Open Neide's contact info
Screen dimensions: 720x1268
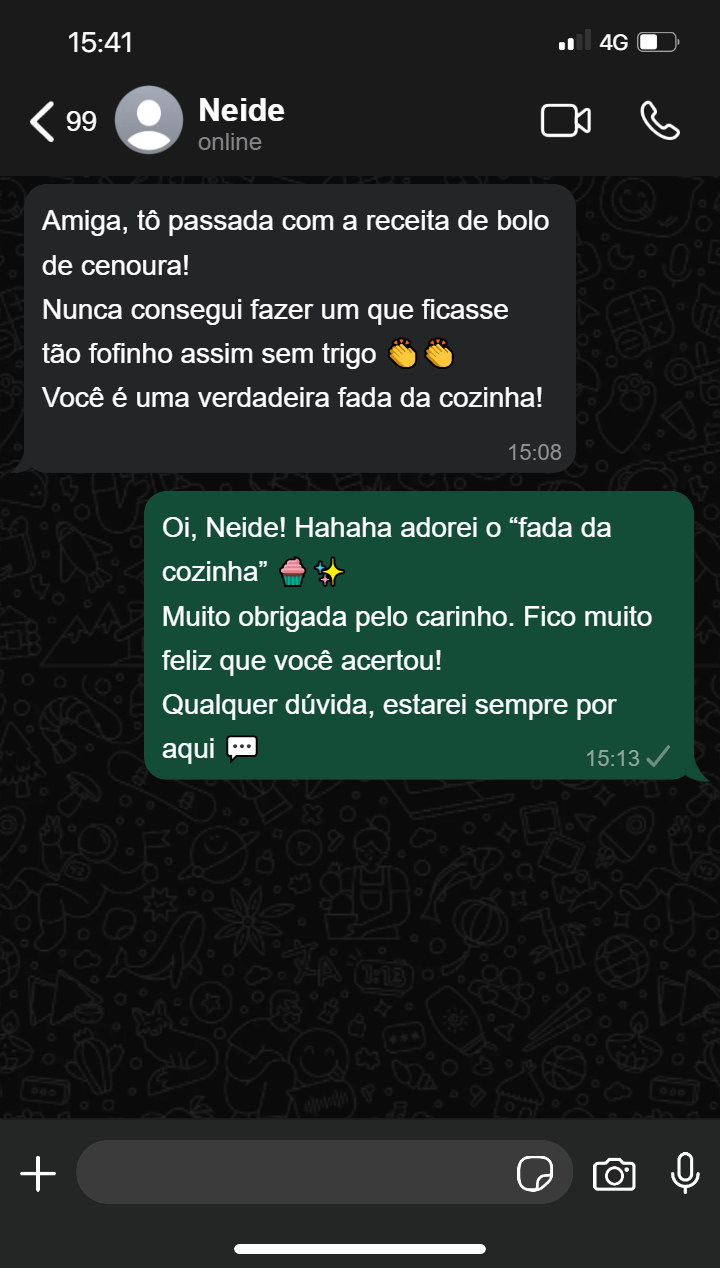pyautogui.click(x=242, y=122)
